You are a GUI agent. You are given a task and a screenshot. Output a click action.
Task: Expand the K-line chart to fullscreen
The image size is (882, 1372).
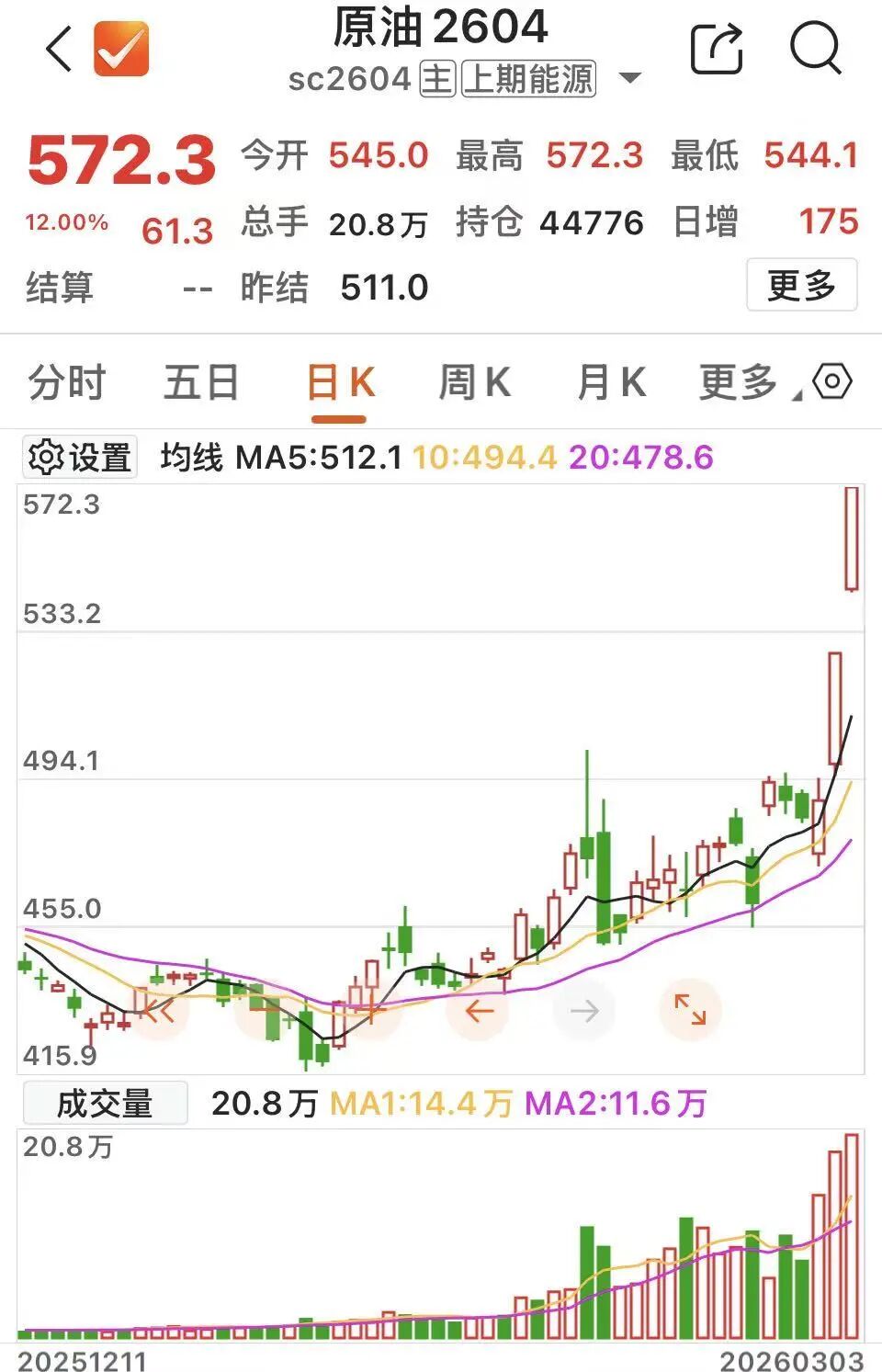(x=690, y=1009)
